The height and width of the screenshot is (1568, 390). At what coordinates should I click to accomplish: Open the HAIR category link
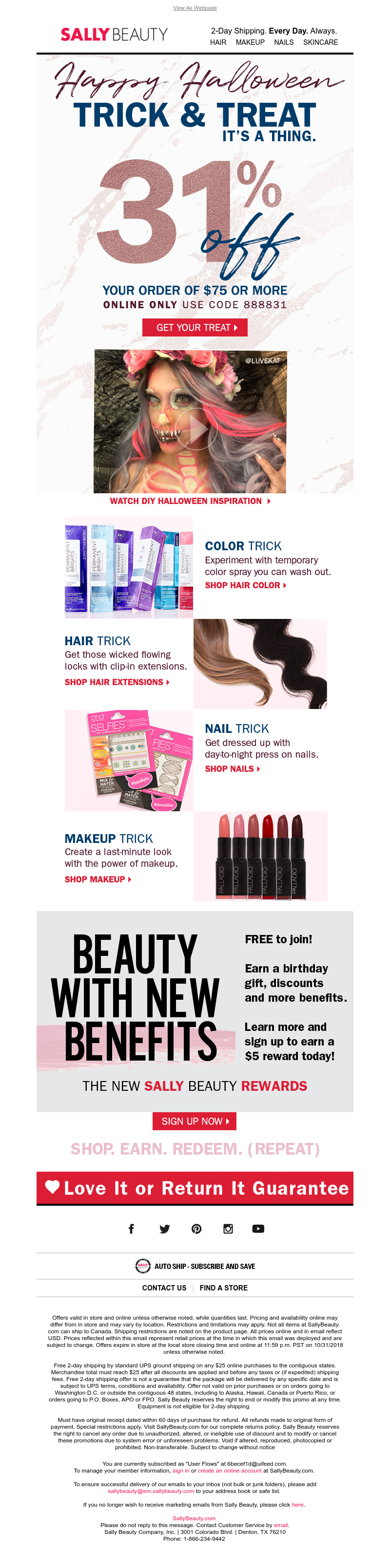coord(218,43)
